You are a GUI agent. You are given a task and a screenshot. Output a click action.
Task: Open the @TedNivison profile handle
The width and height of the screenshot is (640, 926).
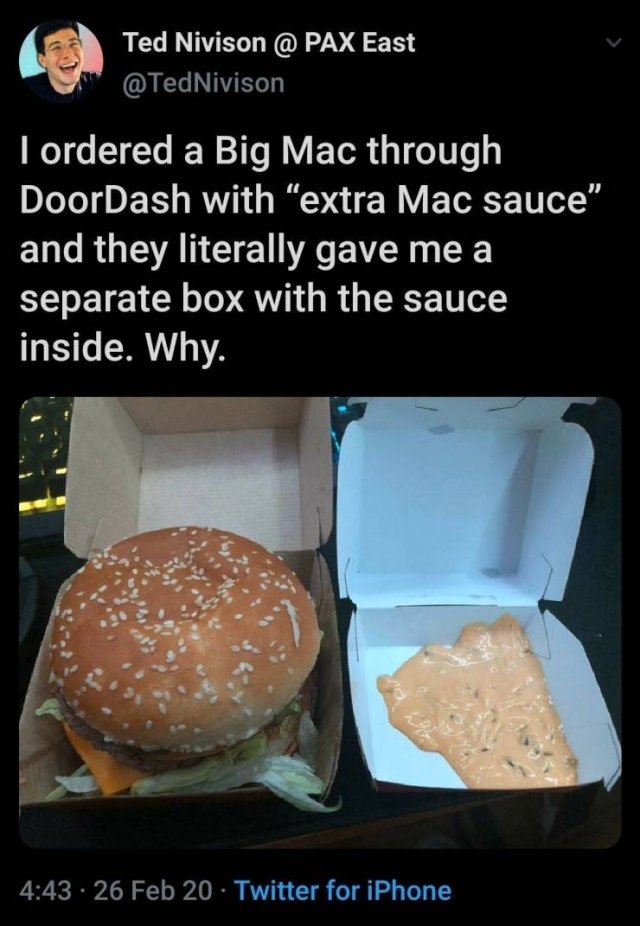(203, 84)
